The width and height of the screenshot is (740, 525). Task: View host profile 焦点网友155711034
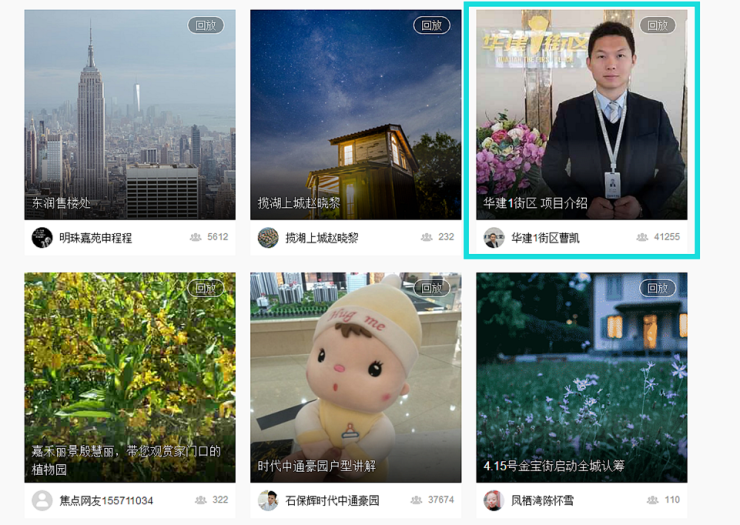click(x=105, y=500)
